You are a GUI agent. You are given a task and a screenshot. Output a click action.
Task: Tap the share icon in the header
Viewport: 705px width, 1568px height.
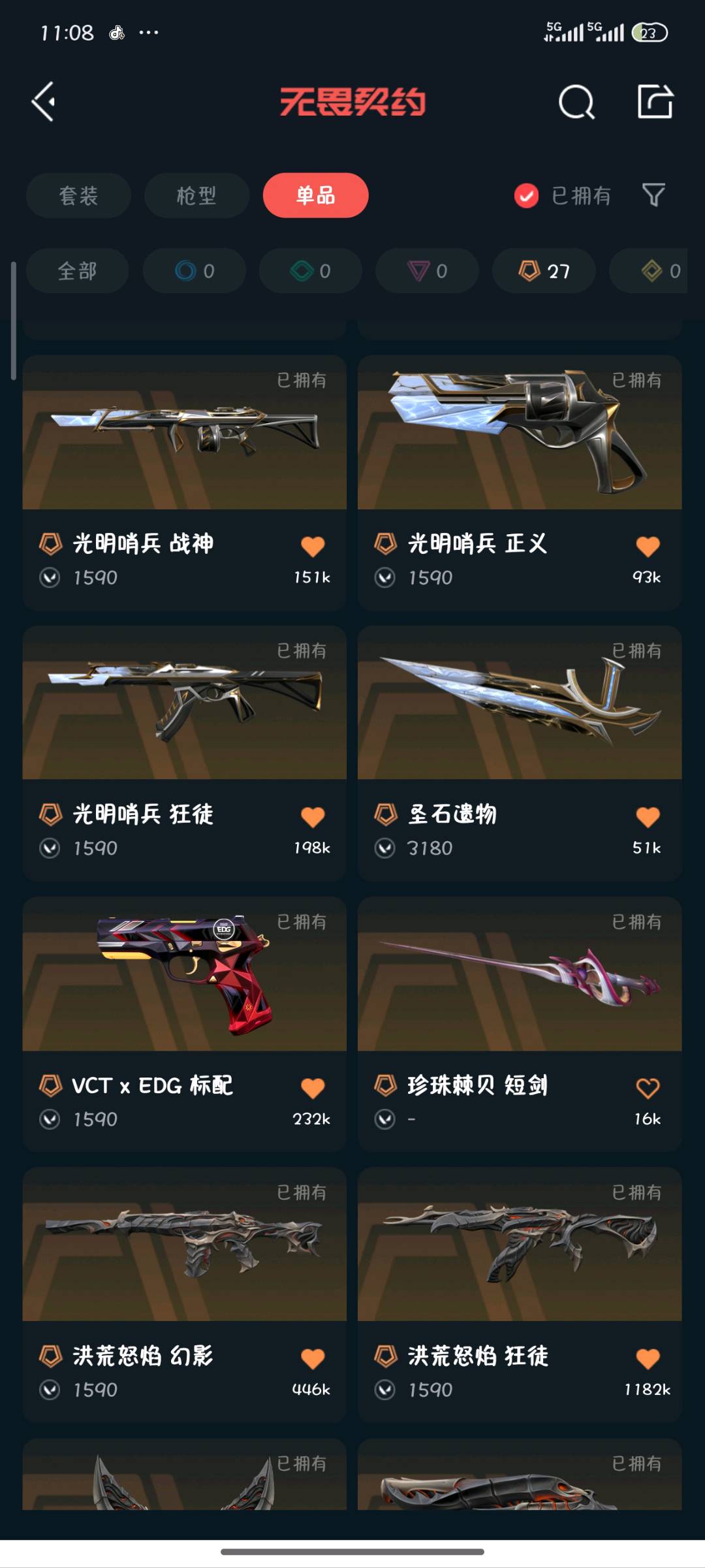tap(655, 102)
